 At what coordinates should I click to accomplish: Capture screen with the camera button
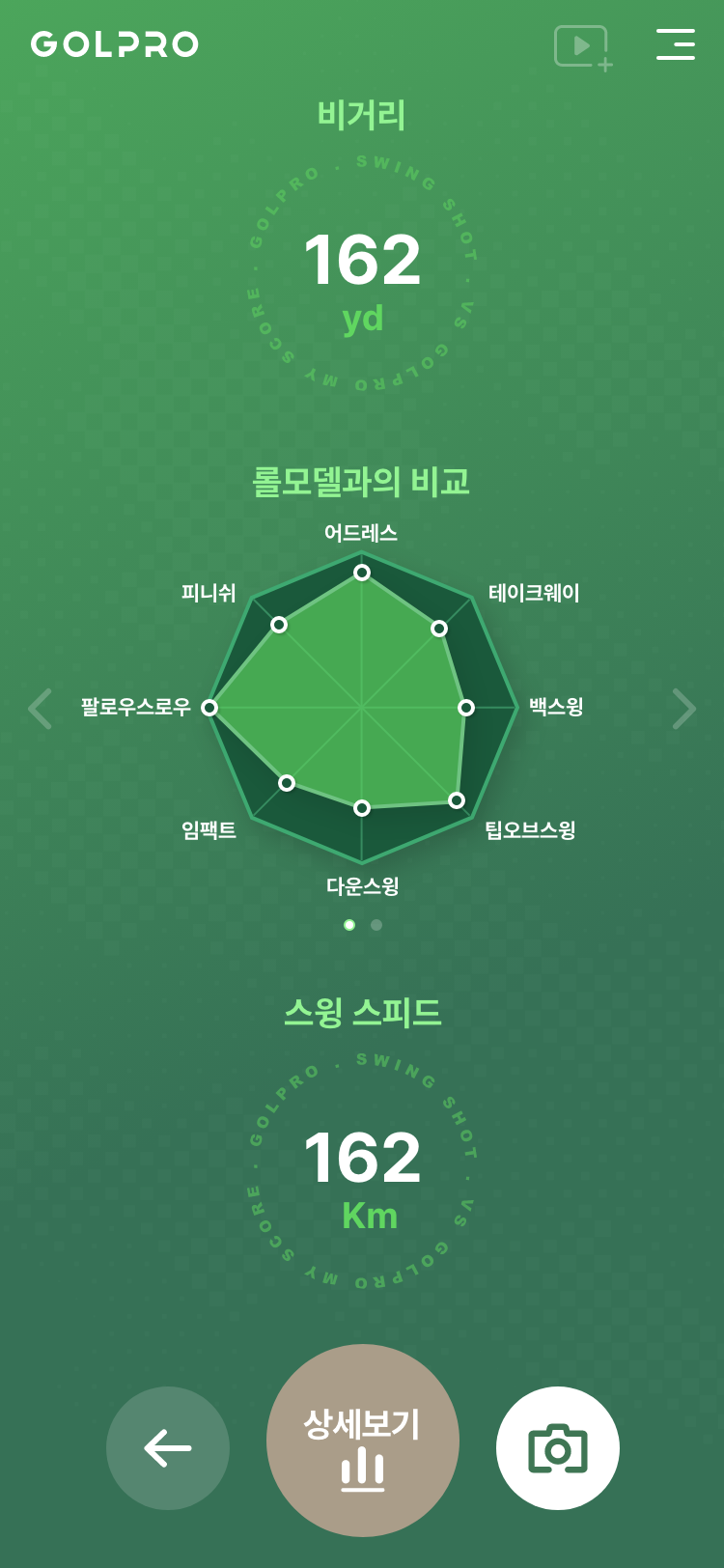(x=558, y=1448)
